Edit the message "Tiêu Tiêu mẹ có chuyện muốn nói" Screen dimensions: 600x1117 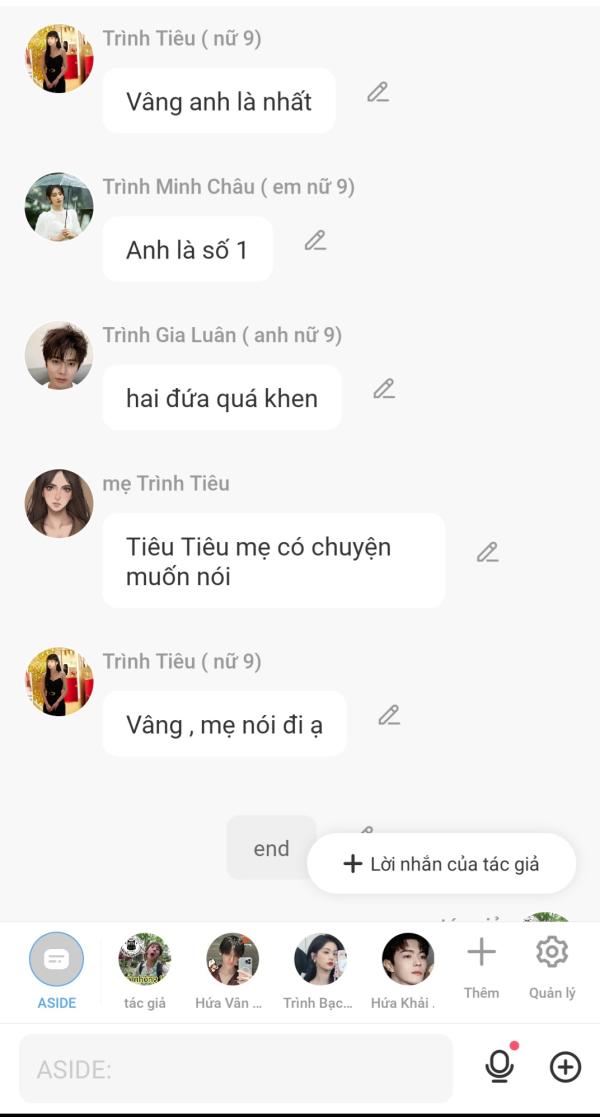pyautogui.click(x=487, y=552)
